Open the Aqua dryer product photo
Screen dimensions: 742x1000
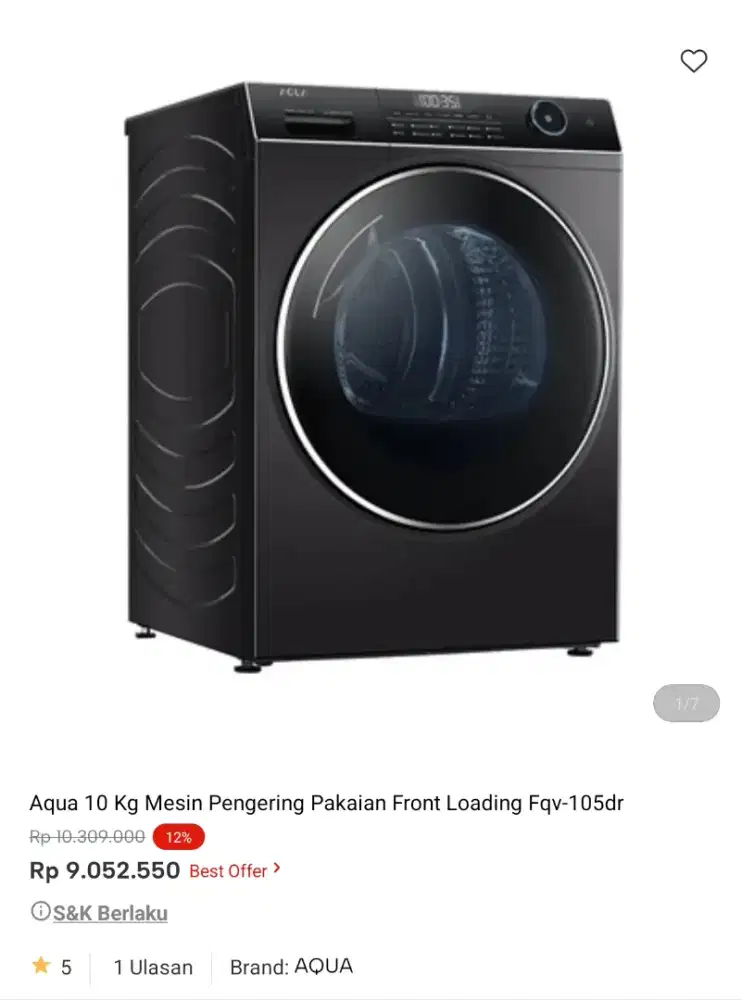(x=372, y=375)
